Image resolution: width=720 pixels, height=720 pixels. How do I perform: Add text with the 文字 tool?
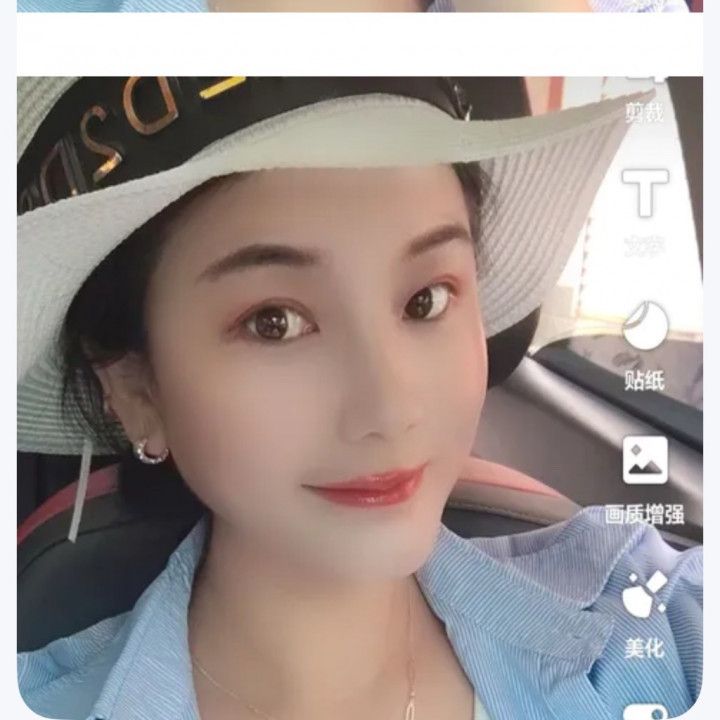click(x=645, y=208)
